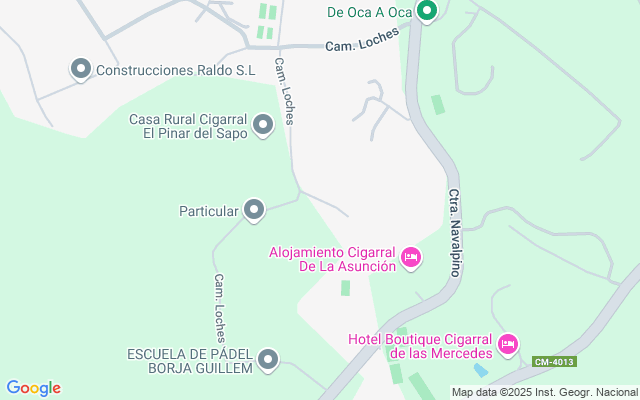The width and height of the screenshot is (640, 400).
Task: Open the Google logo link
Action: coord(33,388)
